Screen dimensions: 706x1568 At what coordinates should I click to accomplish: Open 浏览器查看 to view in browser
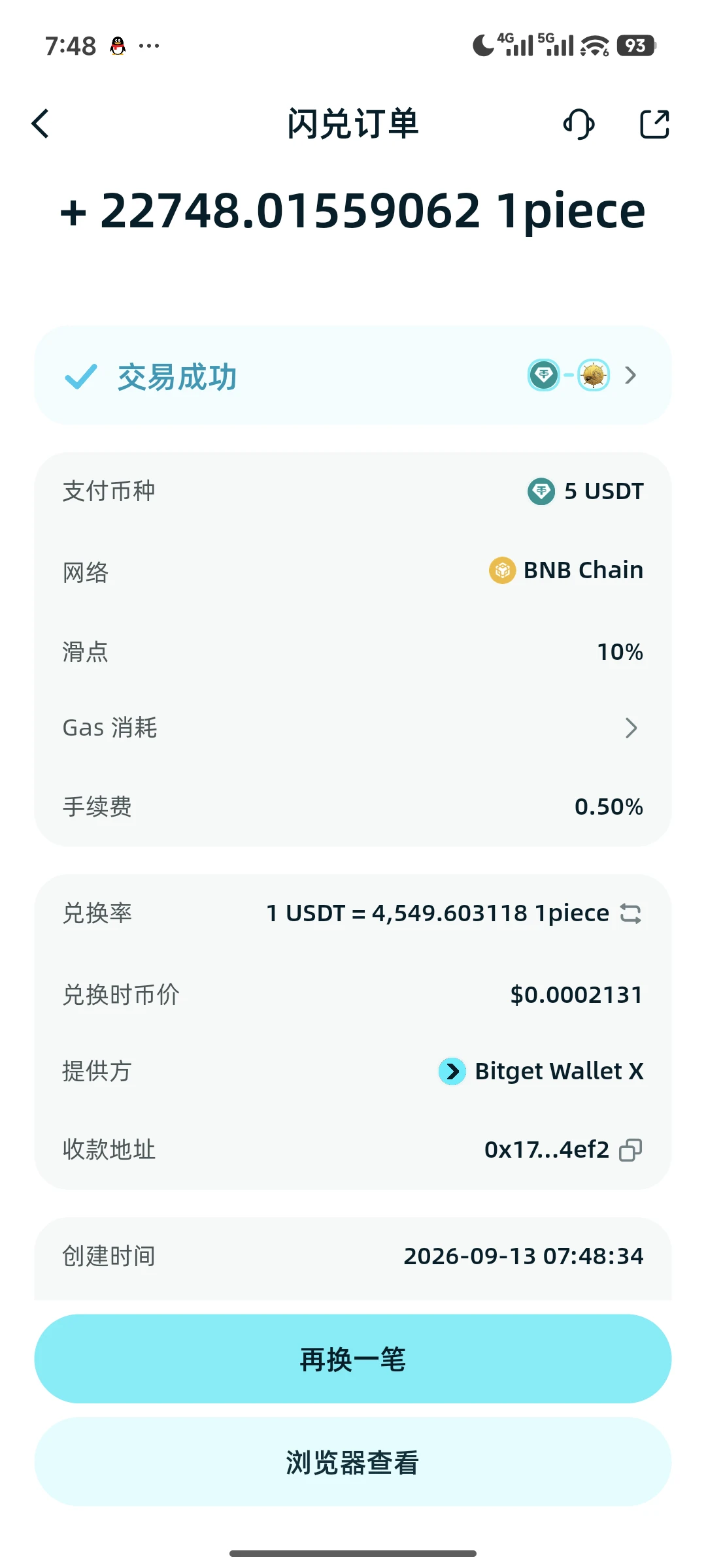[353, 1462]
